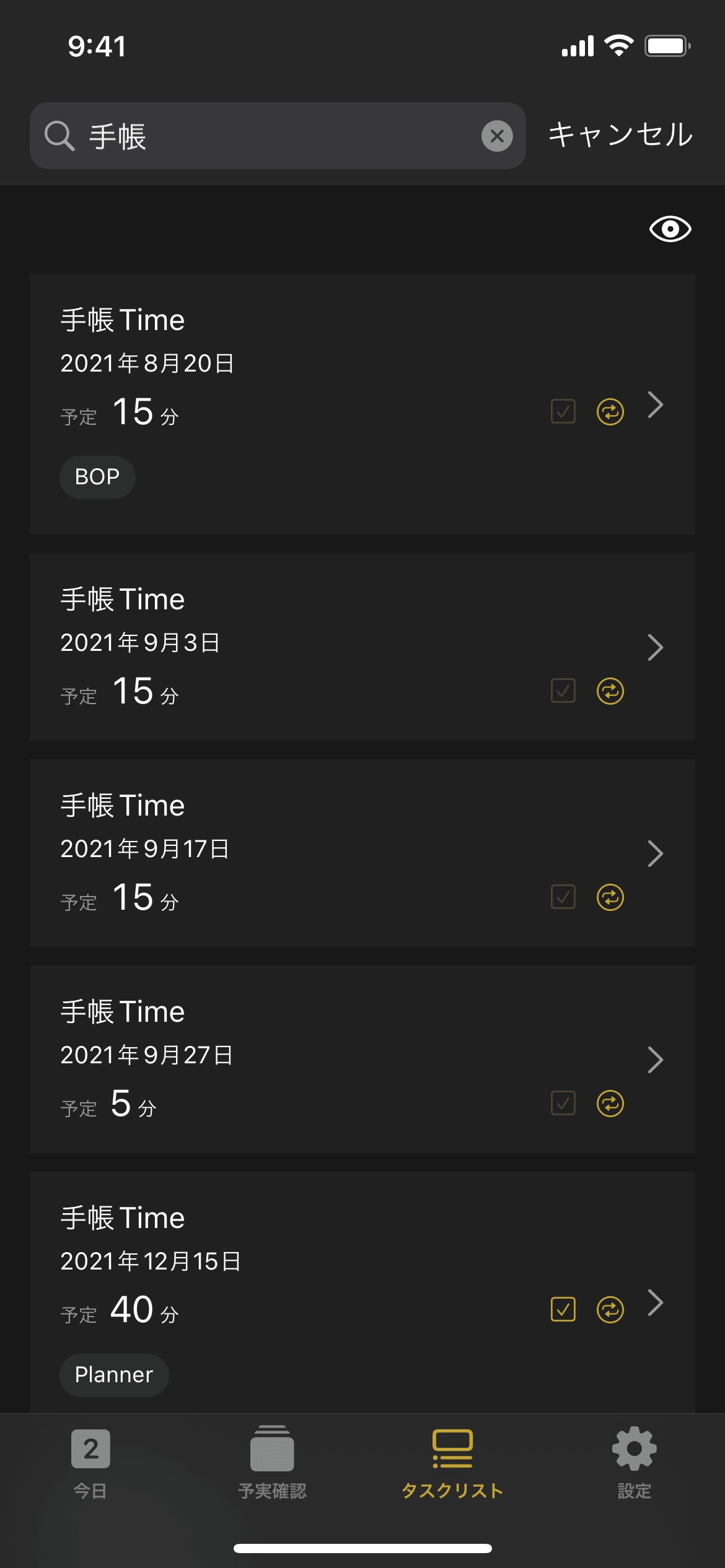The image size is (725, 1568).
Task: Open the chevron on the 2021年9月27日 task
Action: coord(656,1060)
